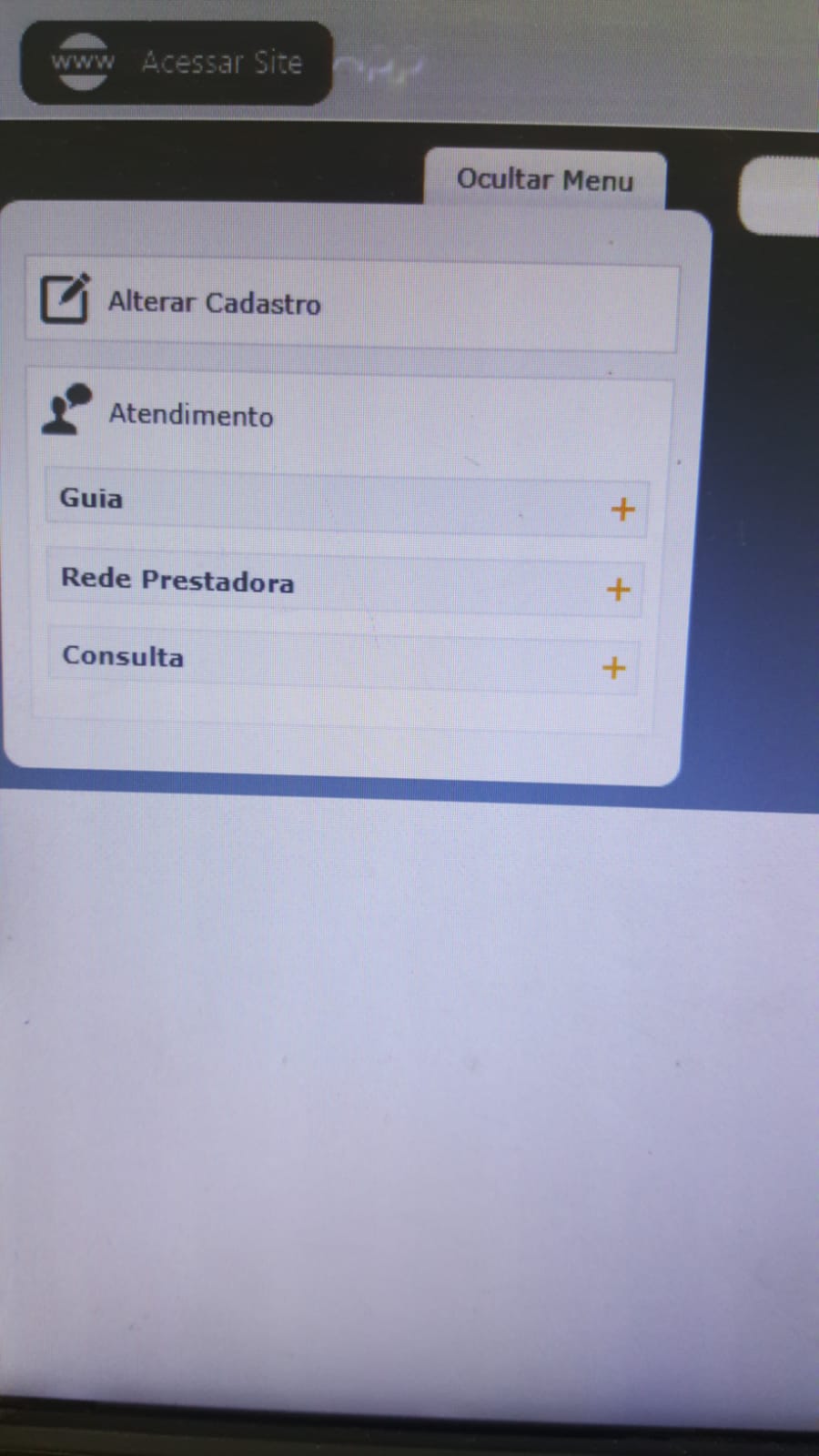Hide the menu with Ocultar Menu
The width and height of the screenshot is (819, 1456).
[545, 179]
